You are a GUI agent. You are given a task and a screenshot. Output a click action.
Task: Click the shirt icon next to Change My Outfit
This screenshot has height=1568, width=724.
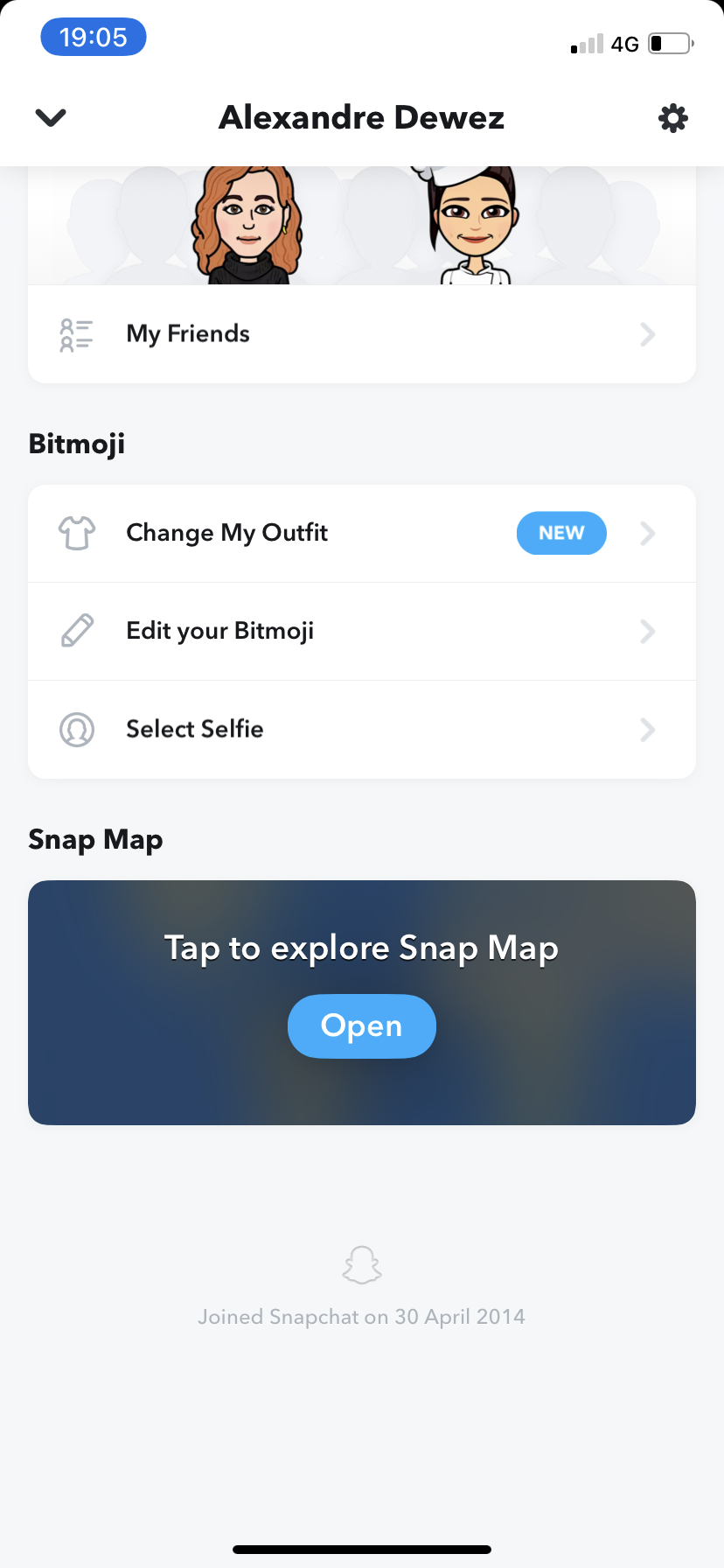point(76,532)
